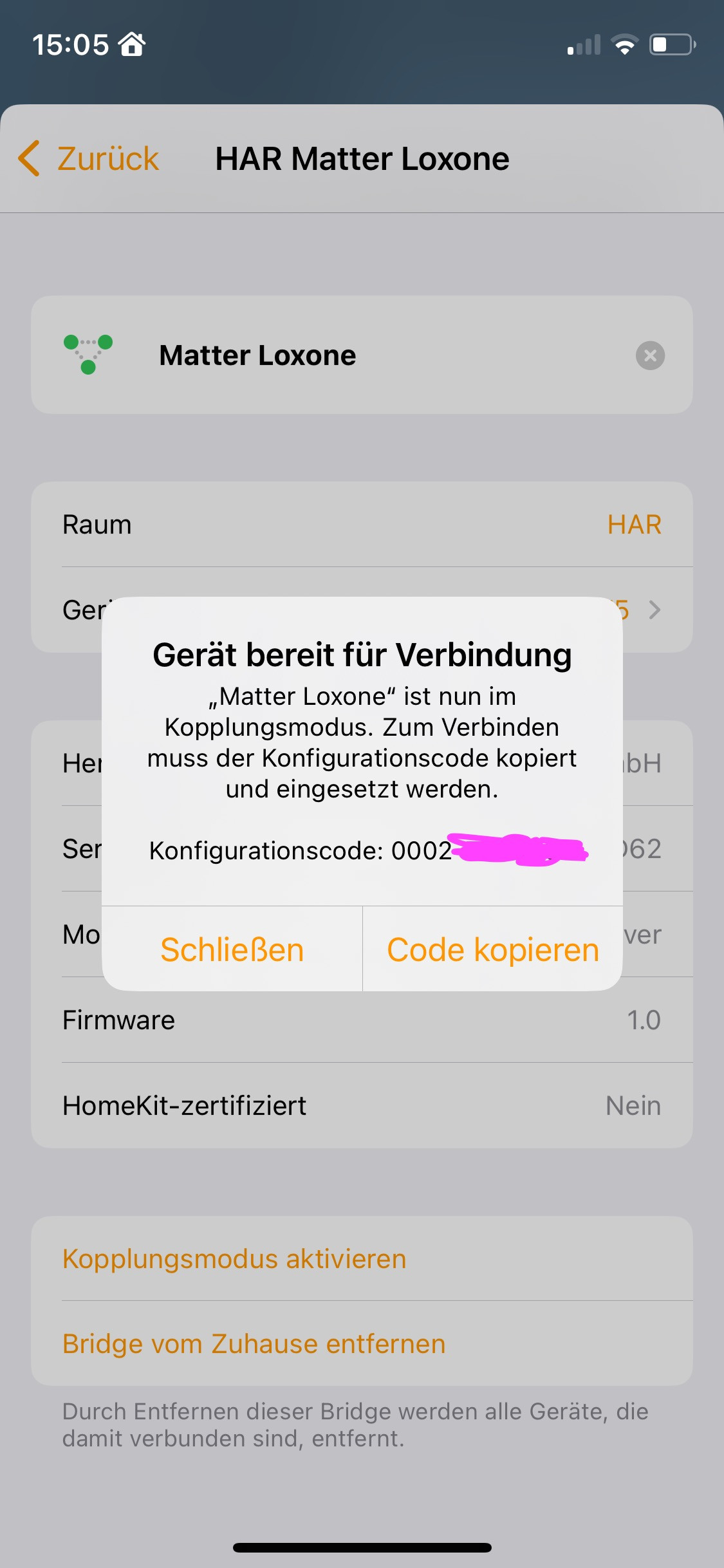Copy the configuration code
This screenshot has height=1568, width=724.
click(493, 949)
